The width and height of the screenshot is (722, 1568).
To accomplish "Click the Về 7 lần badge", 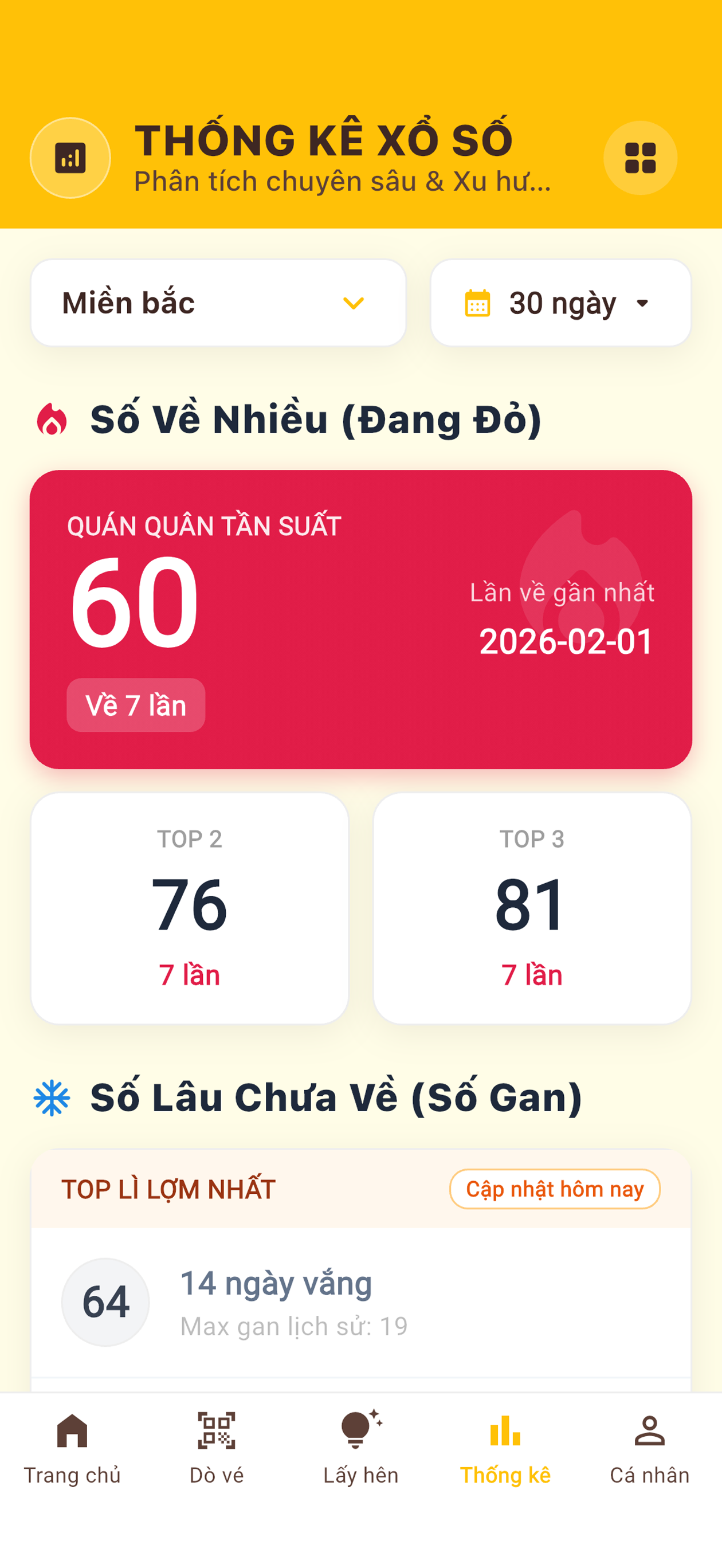I will [x=136, y=705].
